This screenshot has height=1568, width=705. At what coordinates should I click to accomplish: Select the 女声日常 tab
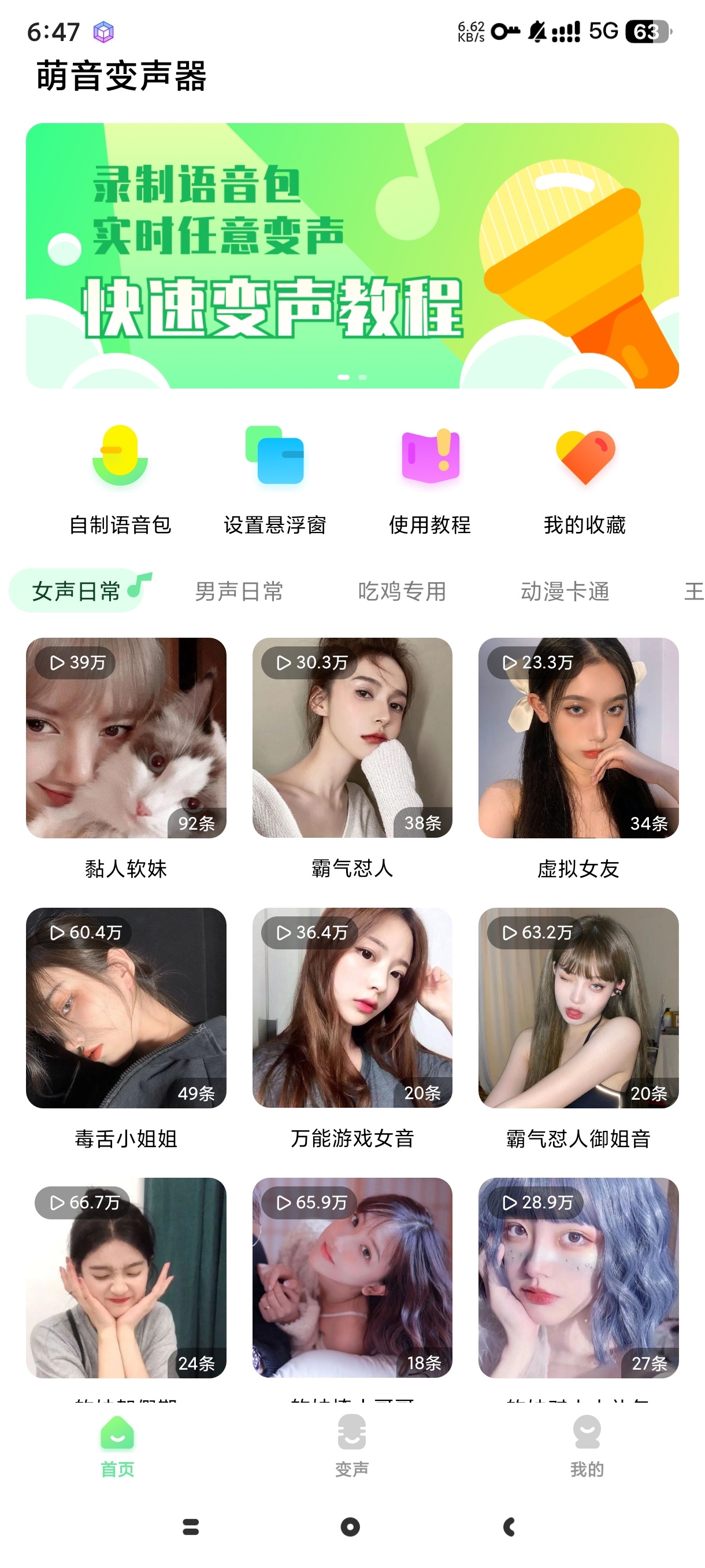(77, 591)
